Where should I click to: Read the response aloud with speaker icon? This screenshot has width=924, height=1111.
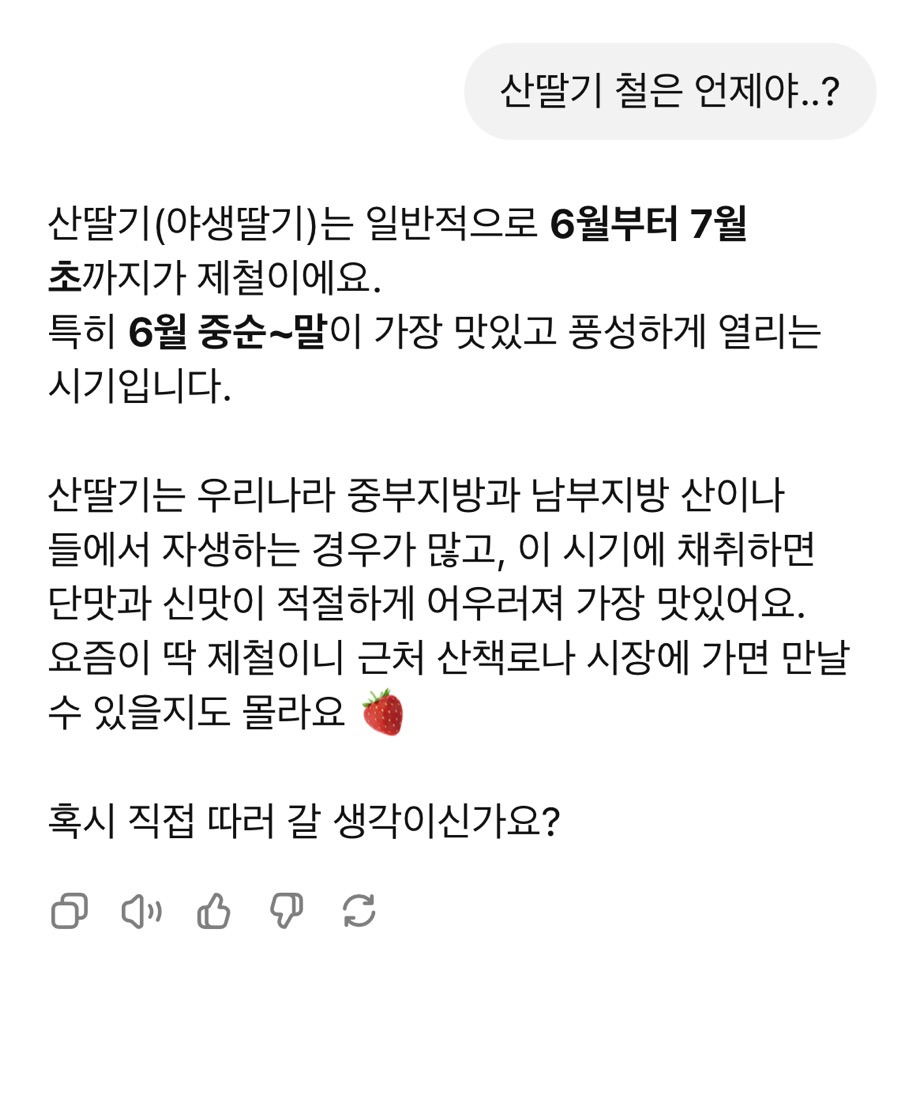coord(141,911)
